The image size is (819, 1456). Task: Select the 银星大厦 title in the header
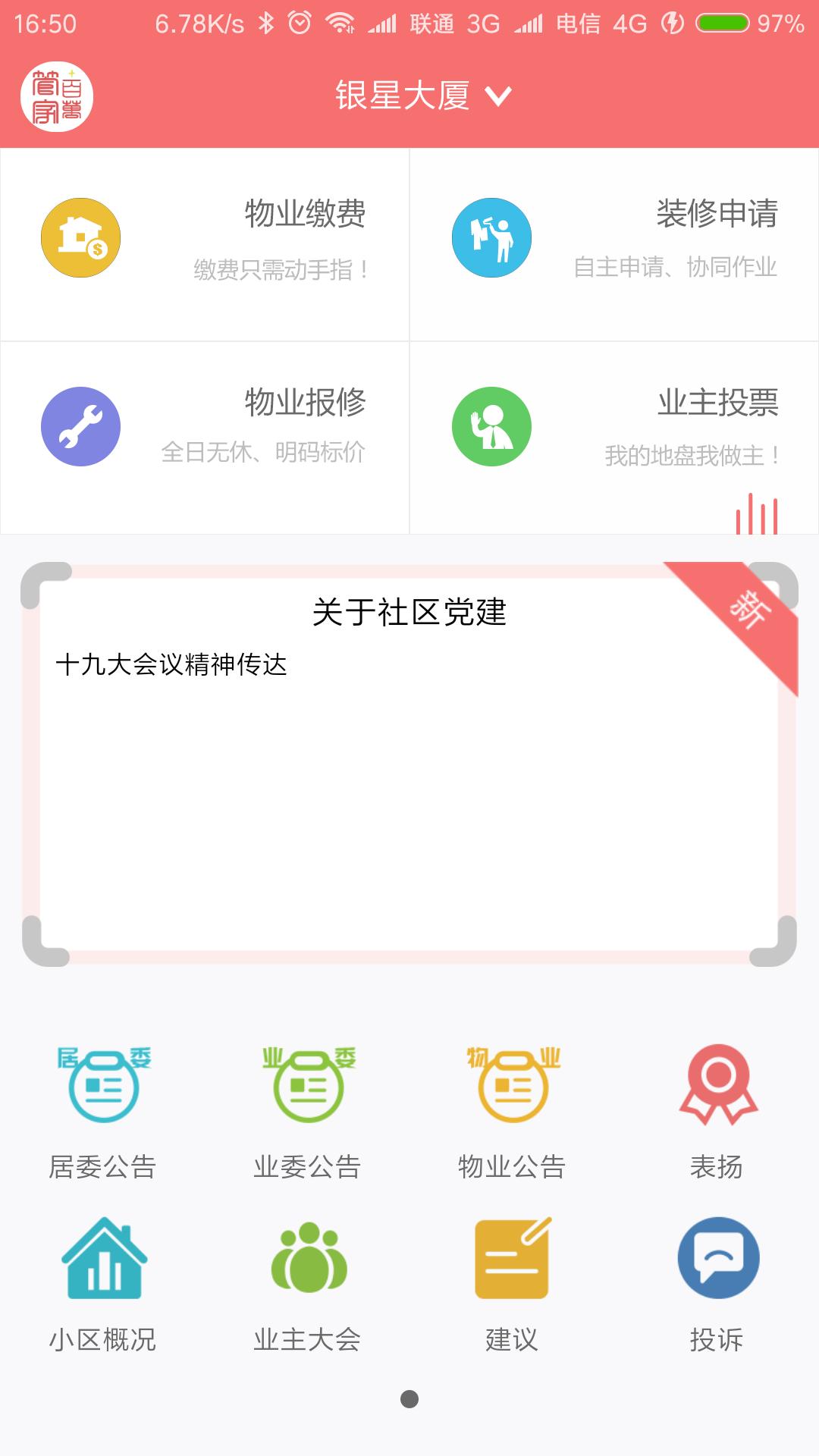(402, 96)
